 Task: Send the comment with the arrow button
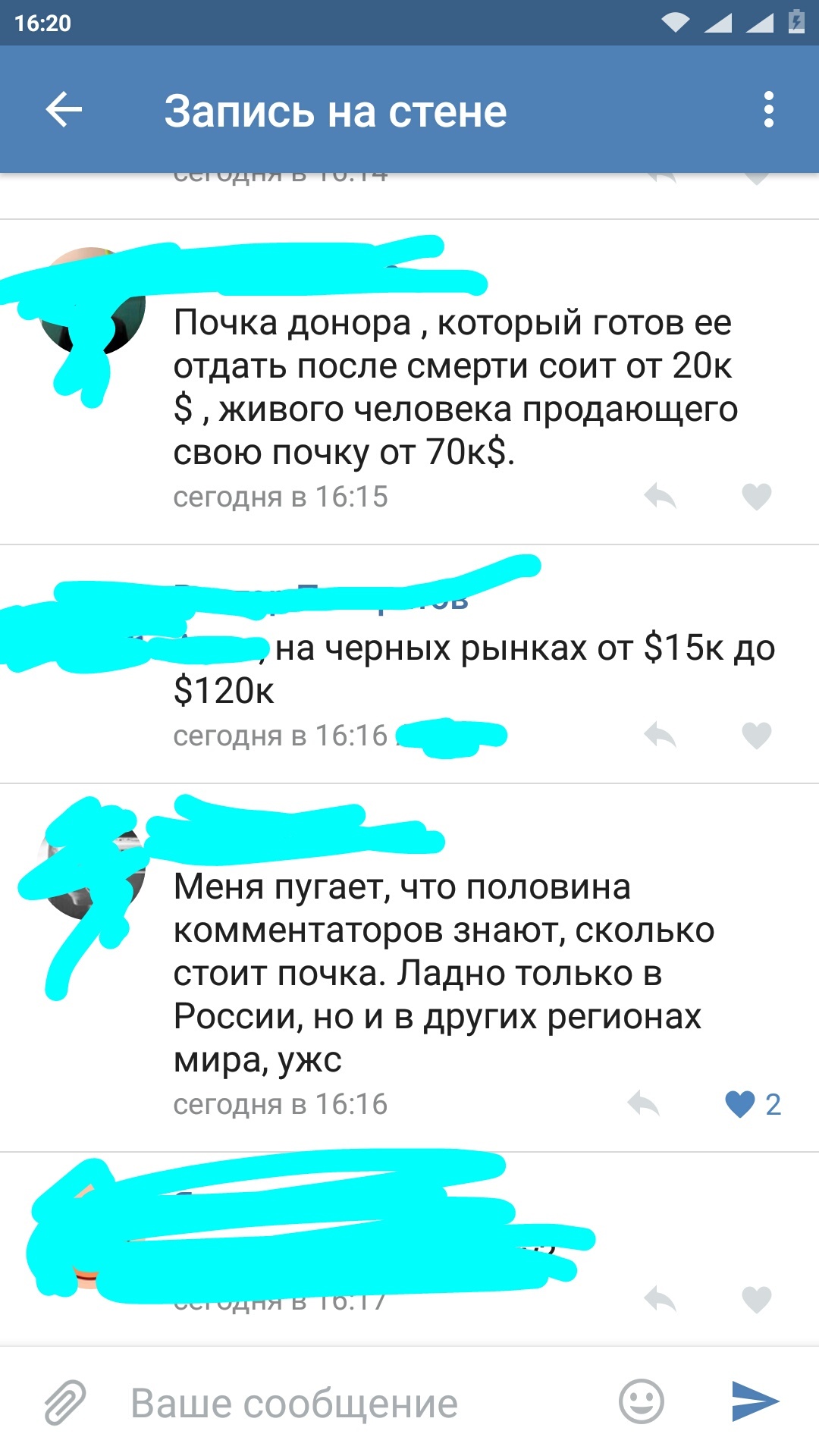tap(755, 1401)
